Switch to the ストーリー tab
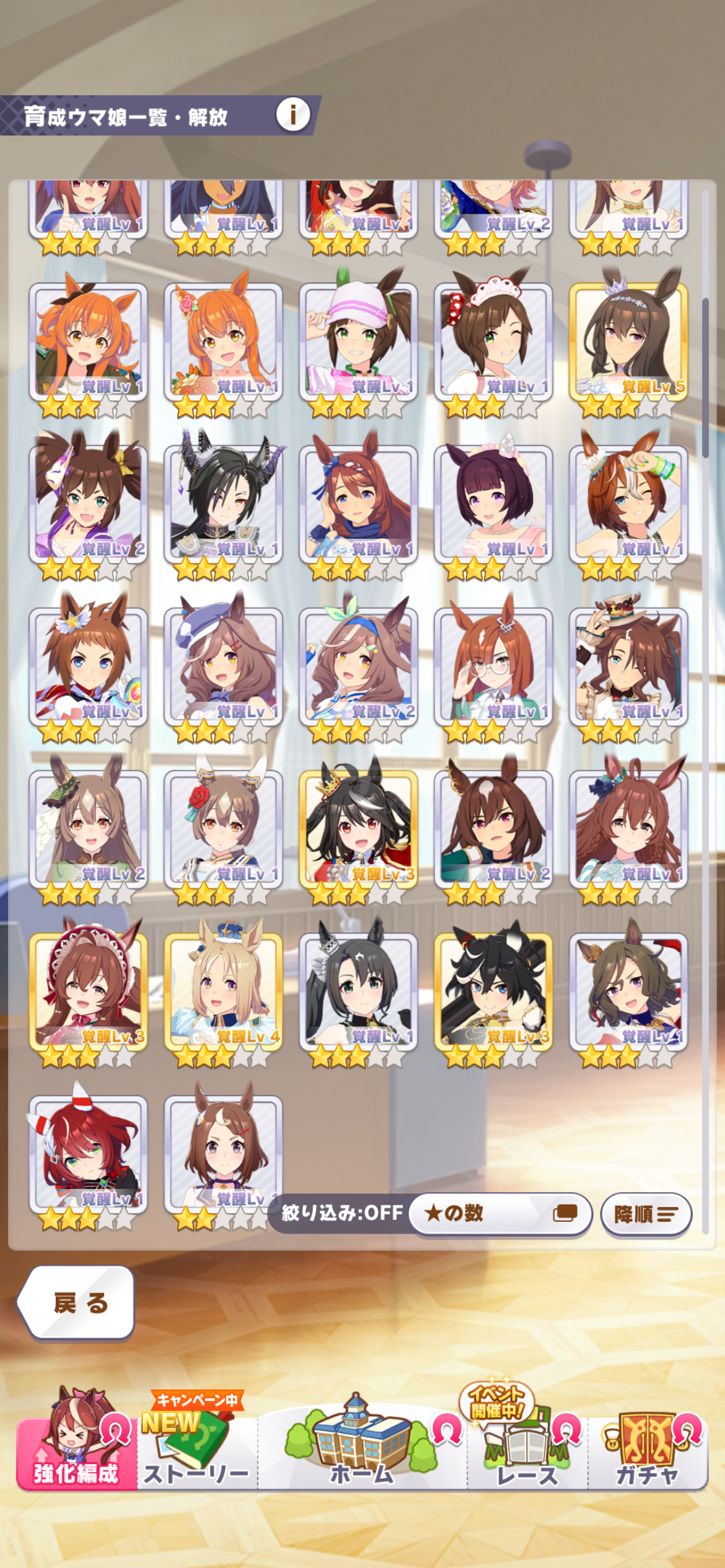The width and height of the screenshot is (725, 1568). [197, 1443]
